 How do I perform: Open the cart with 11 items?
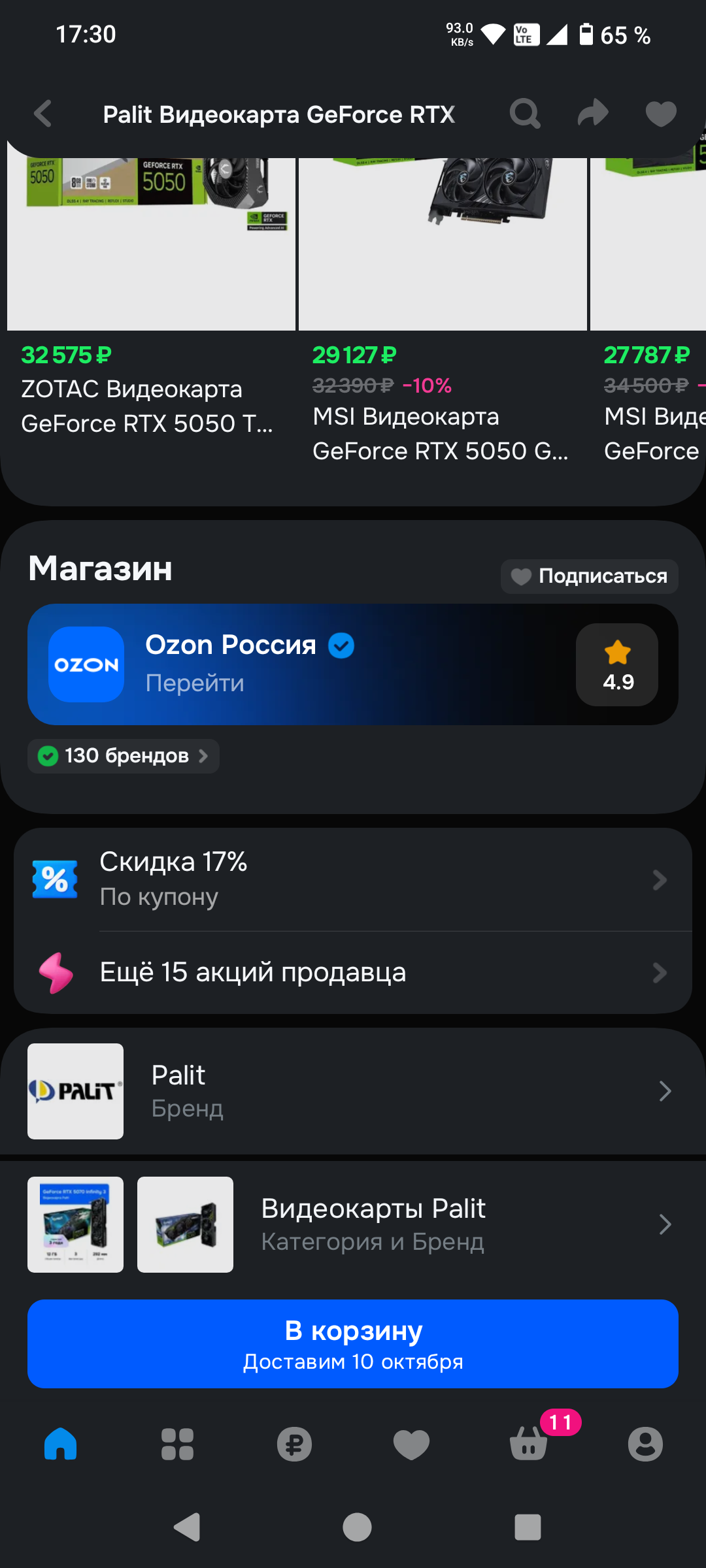(x=528, y=1444)
